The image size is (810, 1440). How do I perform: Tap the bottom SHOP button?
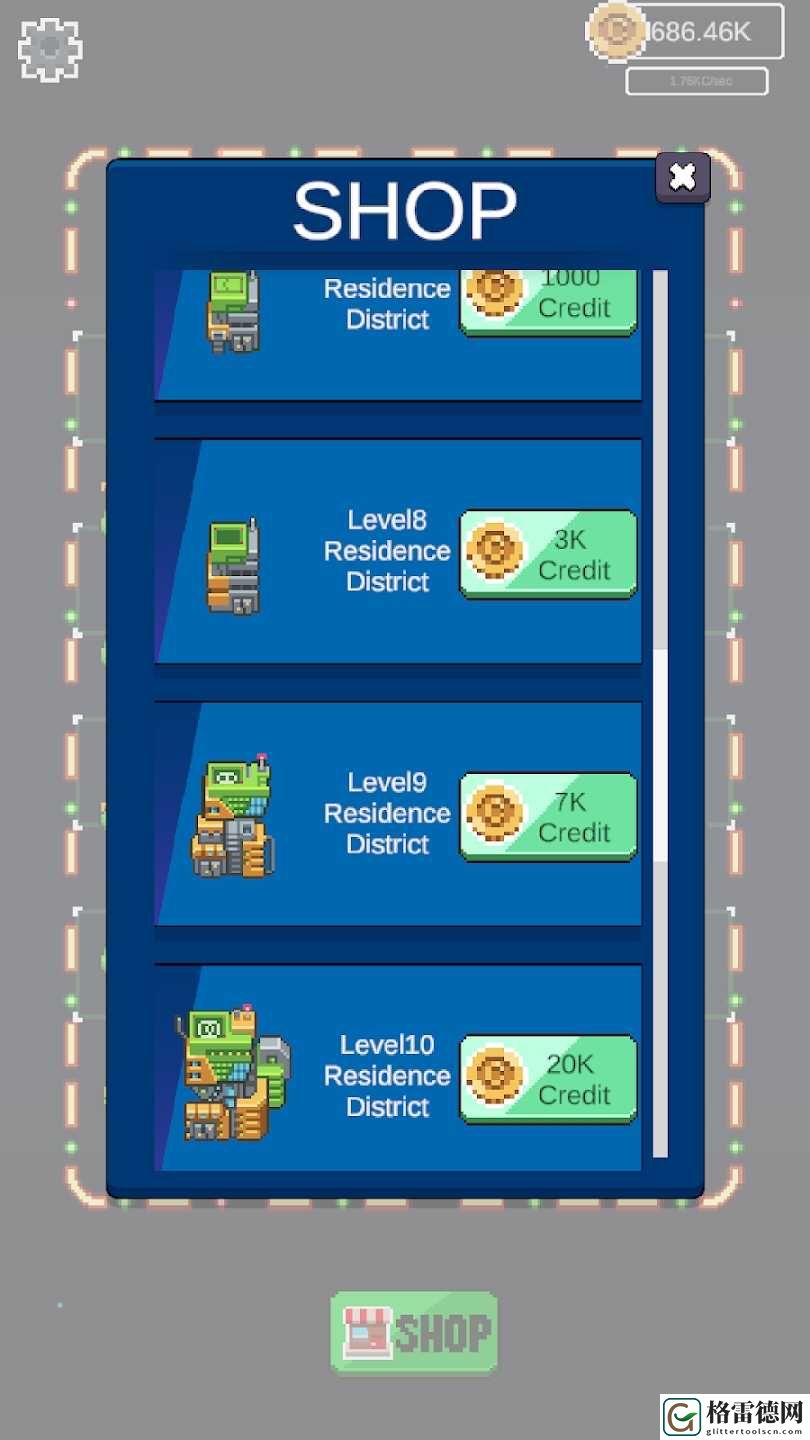pyautogui.click(x=414, y=1332)
